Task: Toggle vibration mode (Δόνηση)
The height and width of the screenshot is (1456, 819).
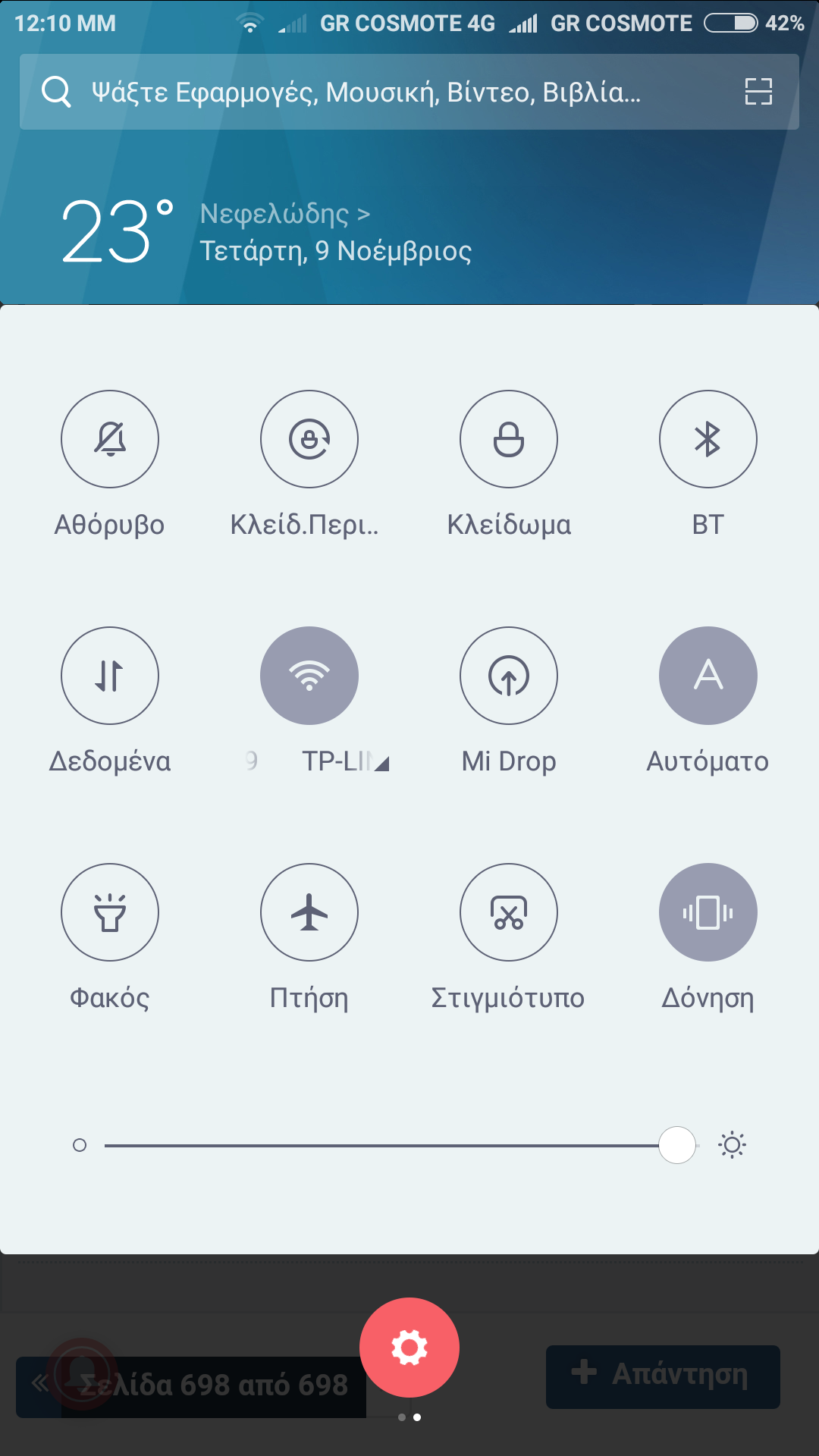Action: click(708, 912)
